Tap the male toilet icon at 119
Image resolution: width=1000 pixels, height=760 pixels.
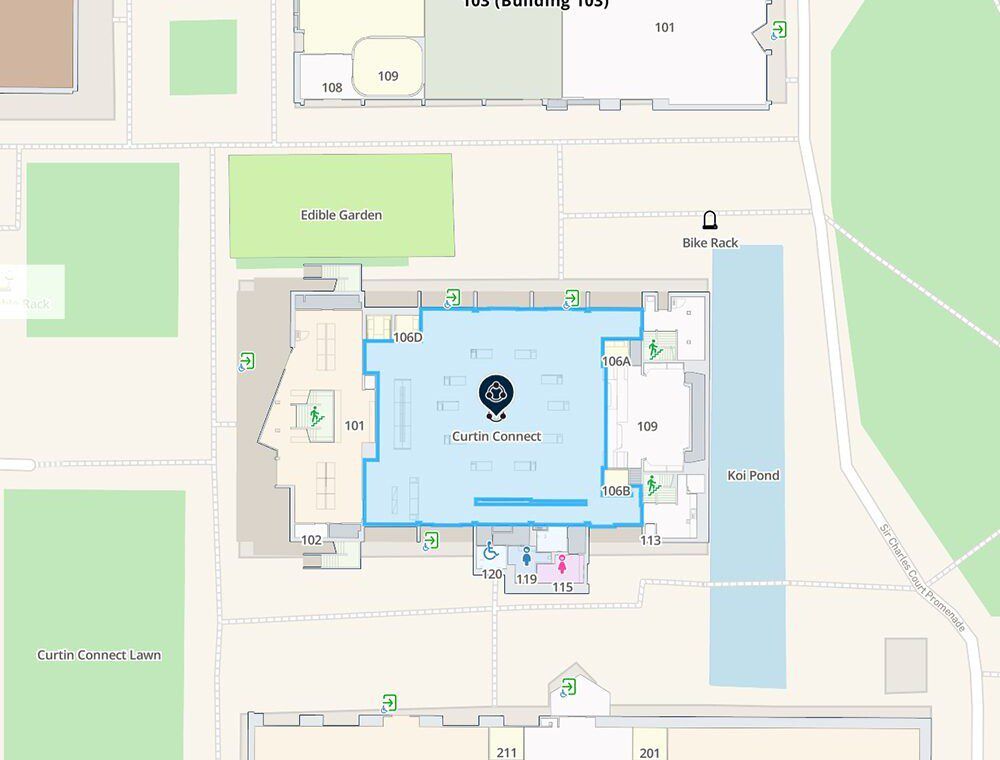pyautogui.click(x=526, y=557)
